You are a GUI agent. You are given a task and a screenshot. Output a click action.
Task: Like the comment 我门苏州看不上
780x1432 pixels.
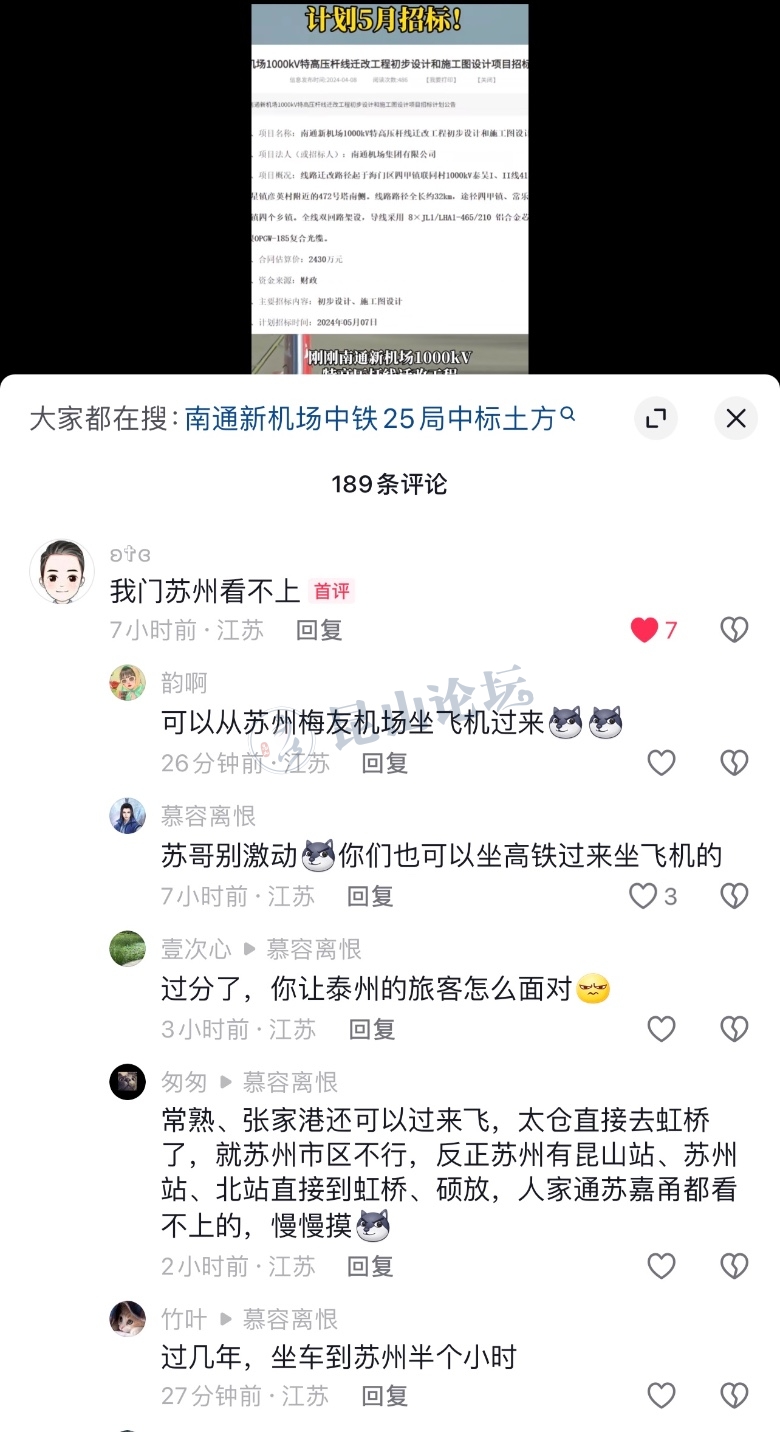646,630
